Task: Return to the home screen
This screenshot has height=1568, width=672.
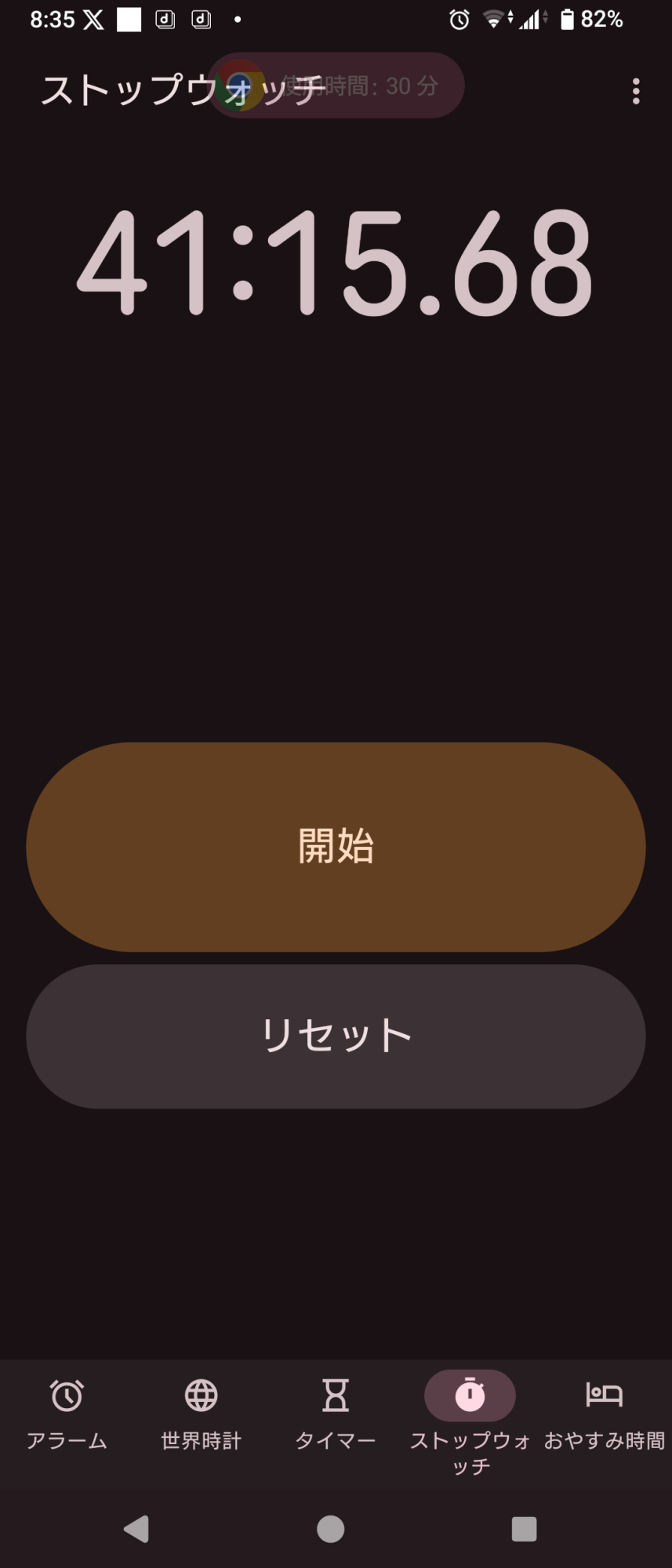Action: tap(330, 1529)
